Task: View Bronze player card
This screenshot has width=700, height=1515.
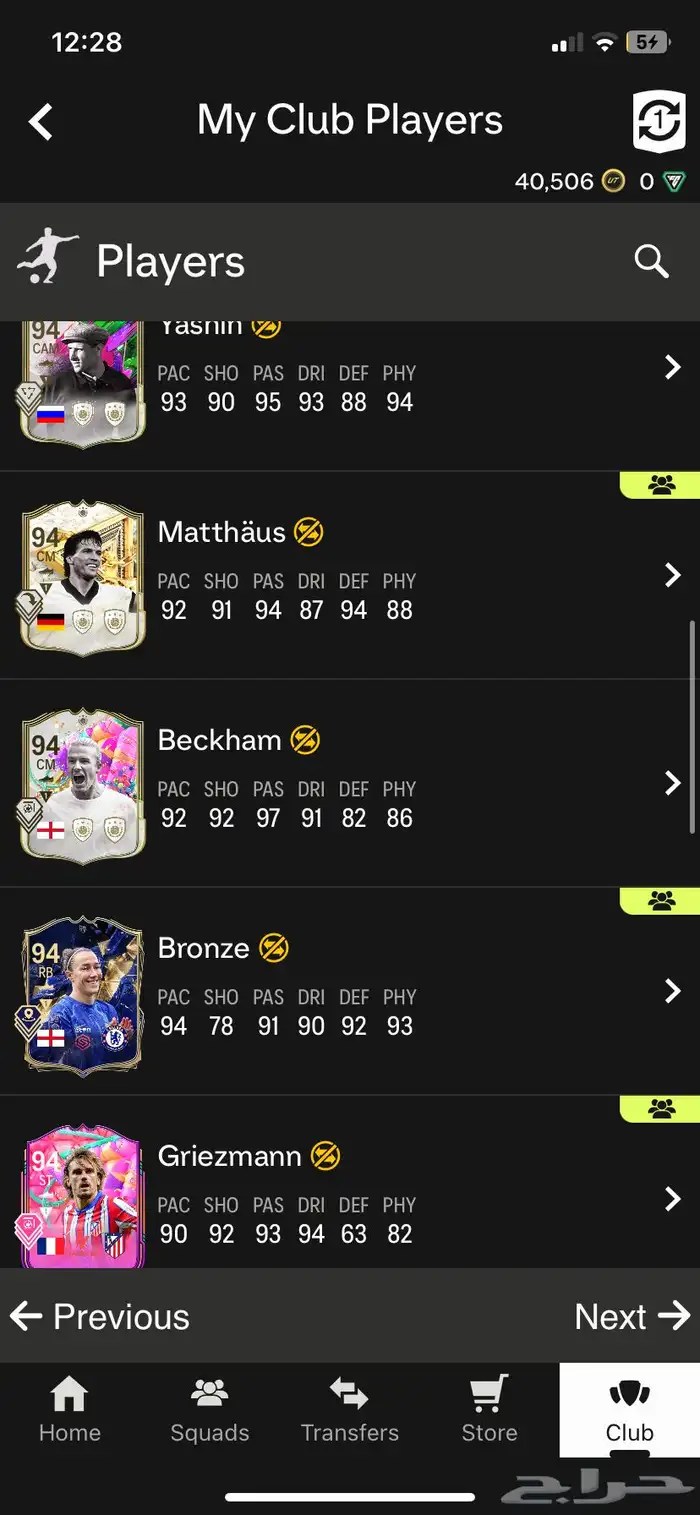Action: [x=350, y=991]
